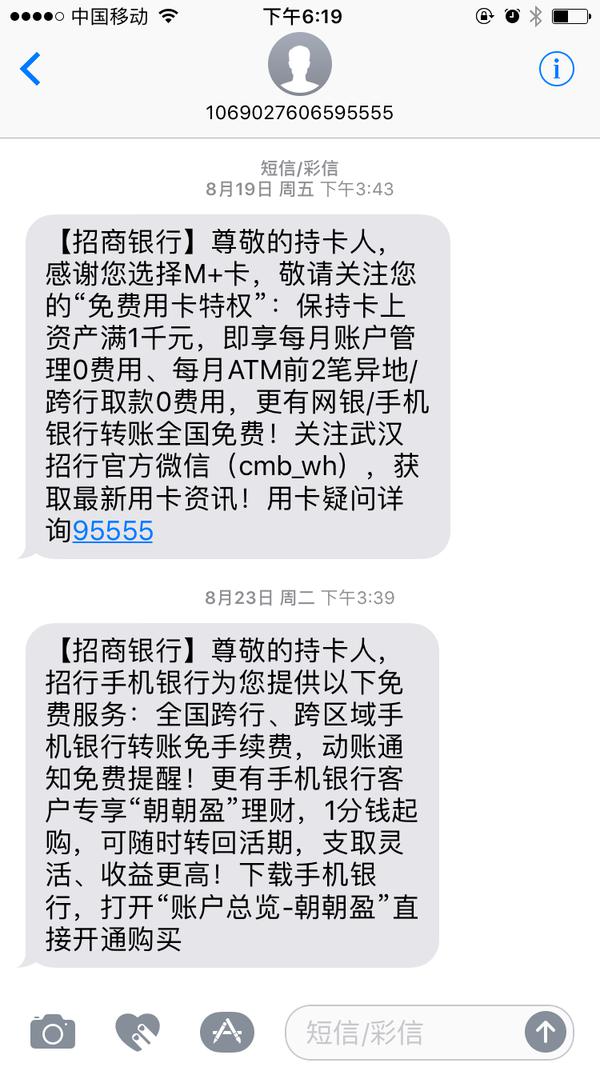600x1067 pixels.
Task: Go back to the messages list
Action: click(x=31, y=69)
